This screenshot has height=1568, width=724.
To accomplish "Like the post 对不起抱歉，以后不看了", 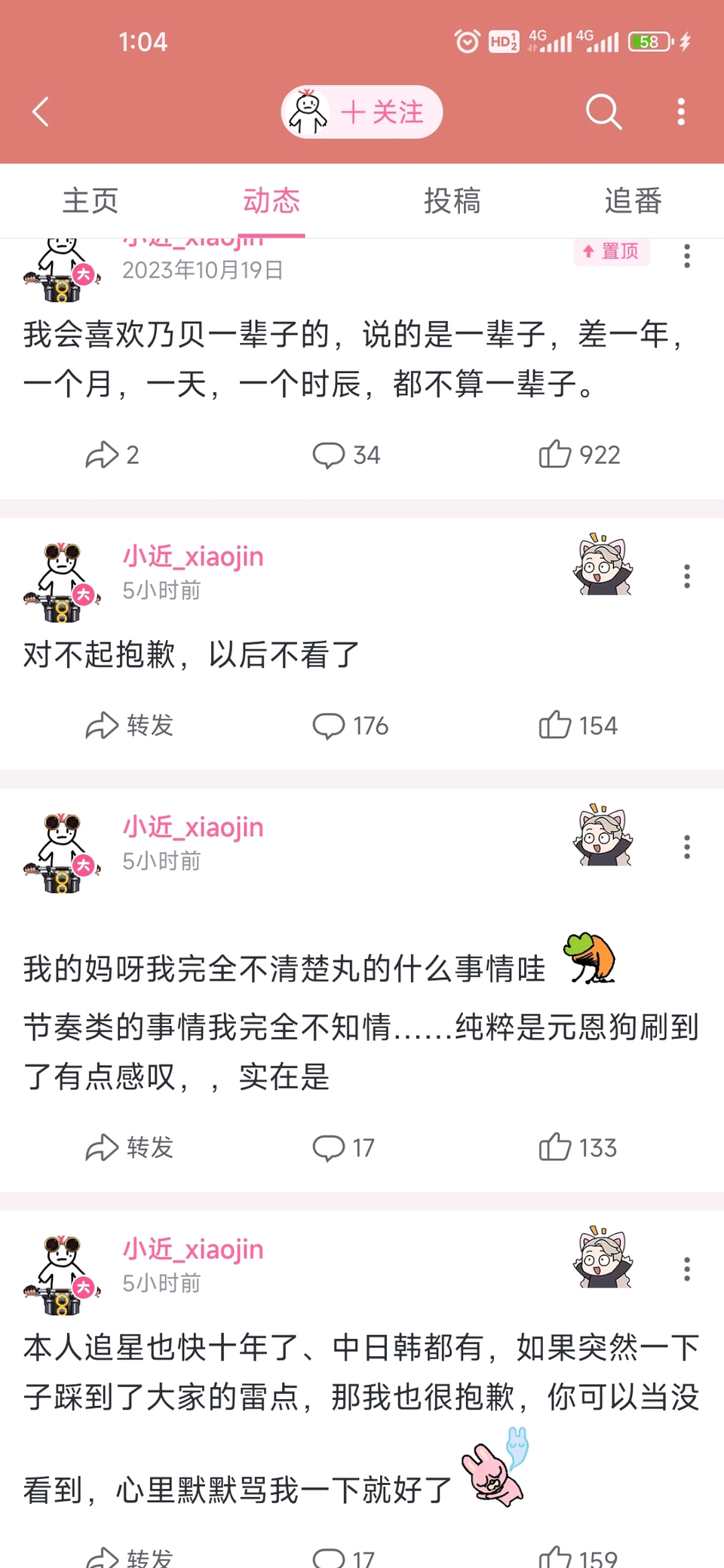I will tap(578, 725).
